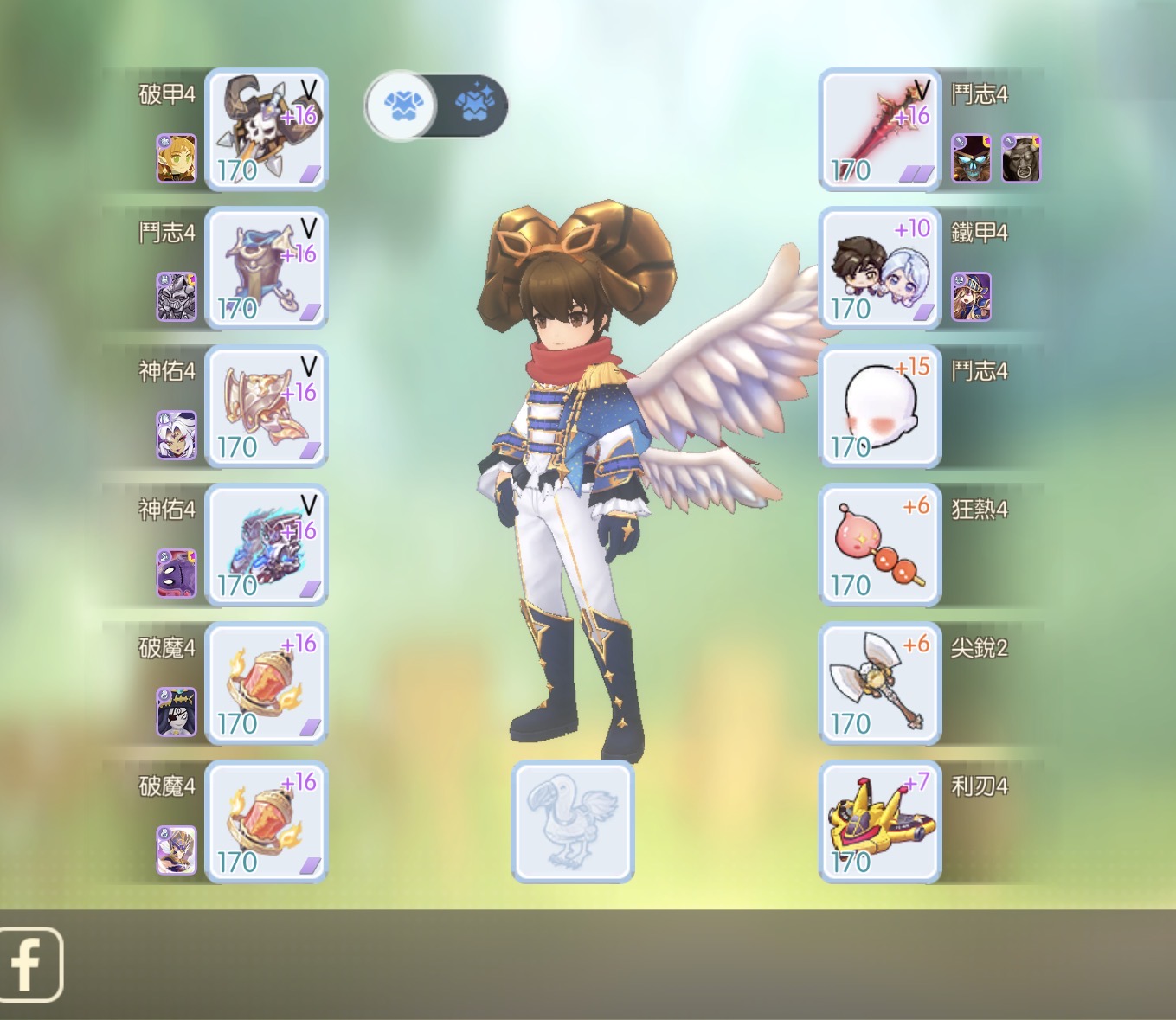Switch the equipment view toggle to fashion mode
The width and height of the screenshot is (1176, 1020).
[x=474, y=106]
